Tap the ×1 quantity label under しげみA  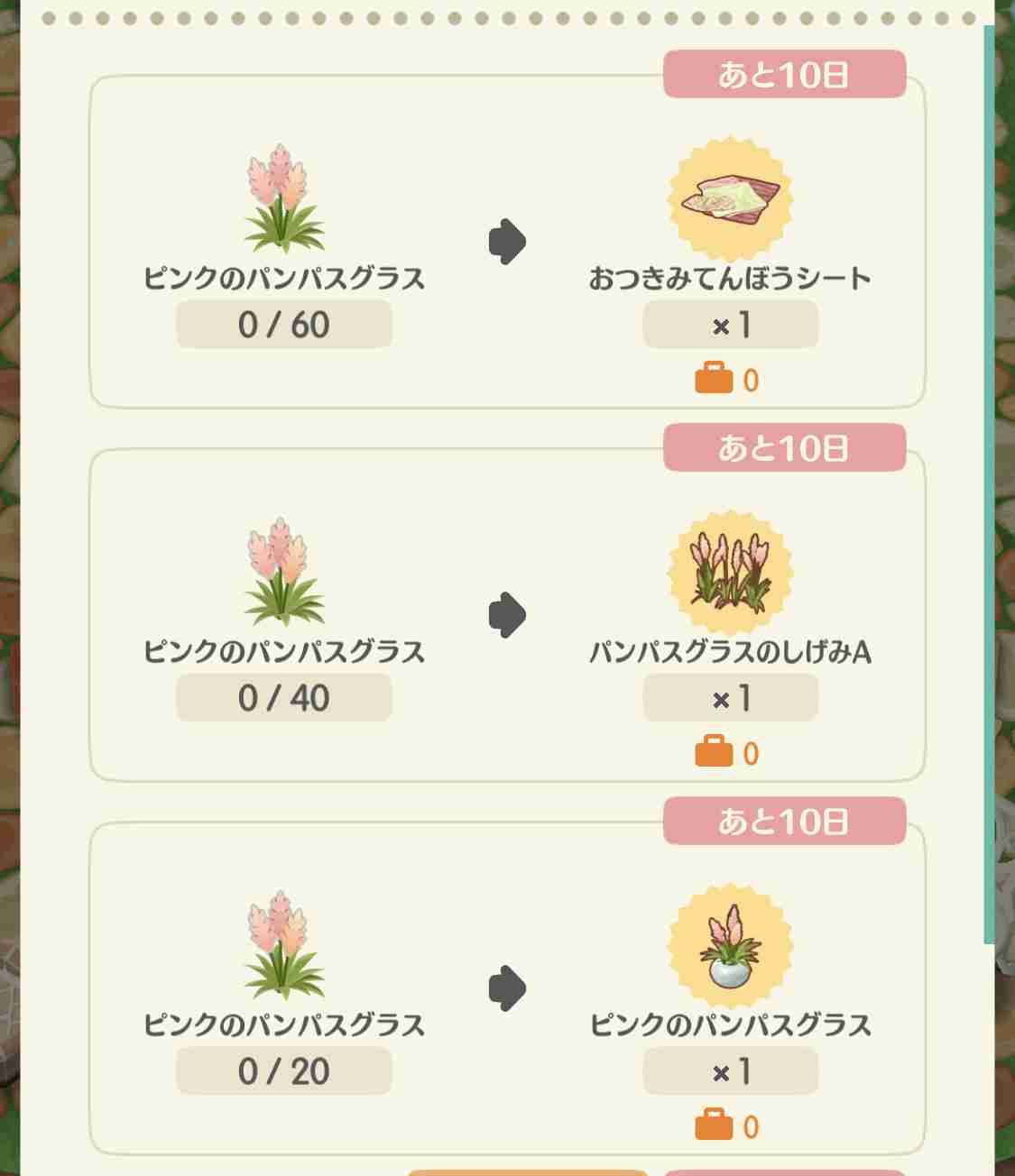(x=729, y=697)
